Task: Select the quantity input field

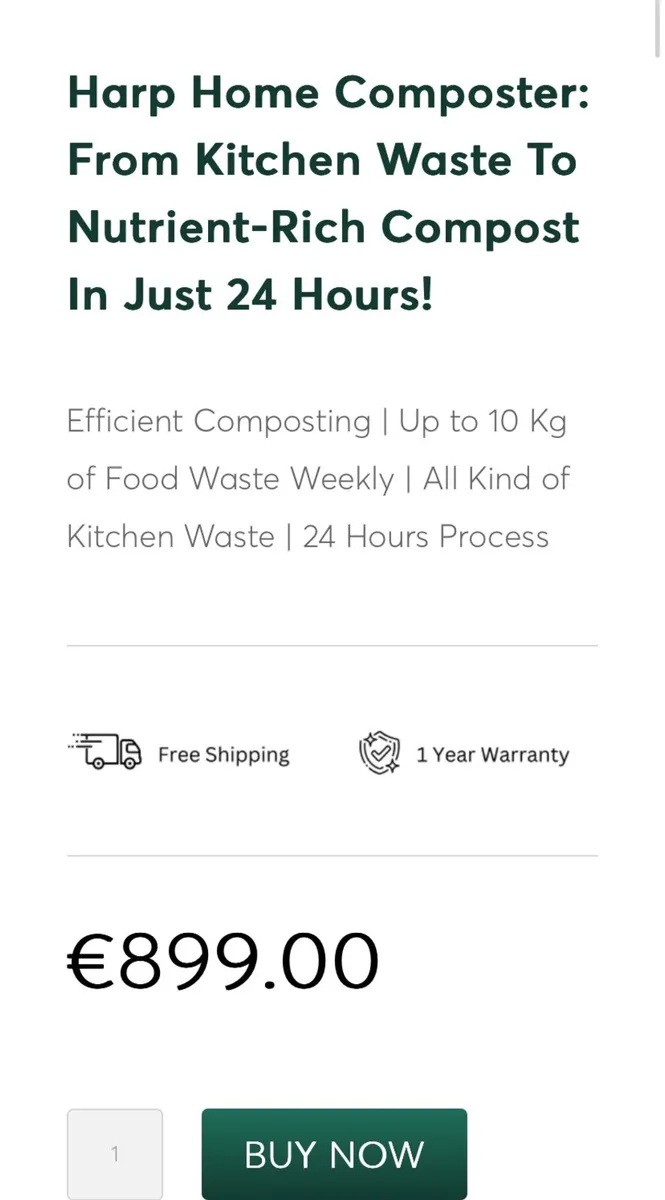Action: pyautogui.click(x=115, y=1154)
